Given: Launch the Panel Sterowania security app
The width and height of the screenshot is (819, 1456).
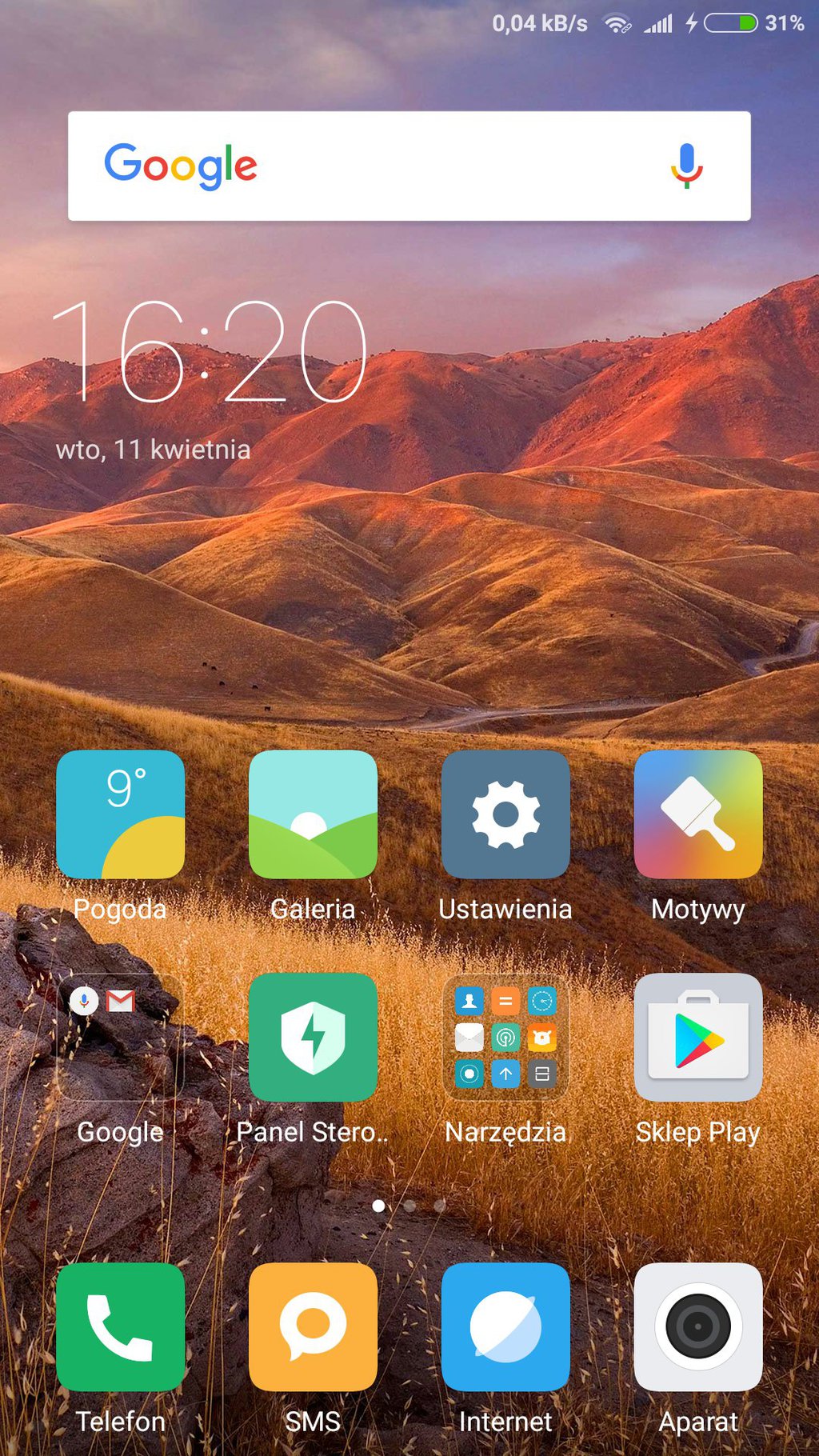Looking at the screenshot, I should point(313,1037).
